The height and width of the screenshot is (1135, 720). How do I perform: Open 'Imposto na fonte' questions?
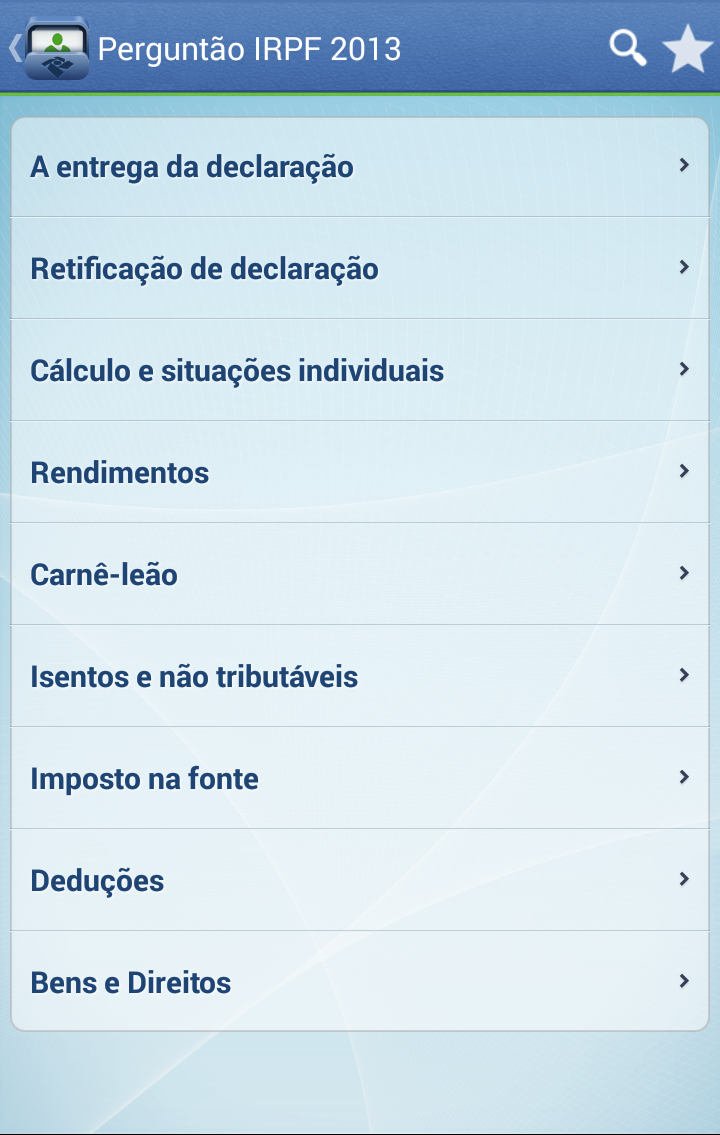360,779
